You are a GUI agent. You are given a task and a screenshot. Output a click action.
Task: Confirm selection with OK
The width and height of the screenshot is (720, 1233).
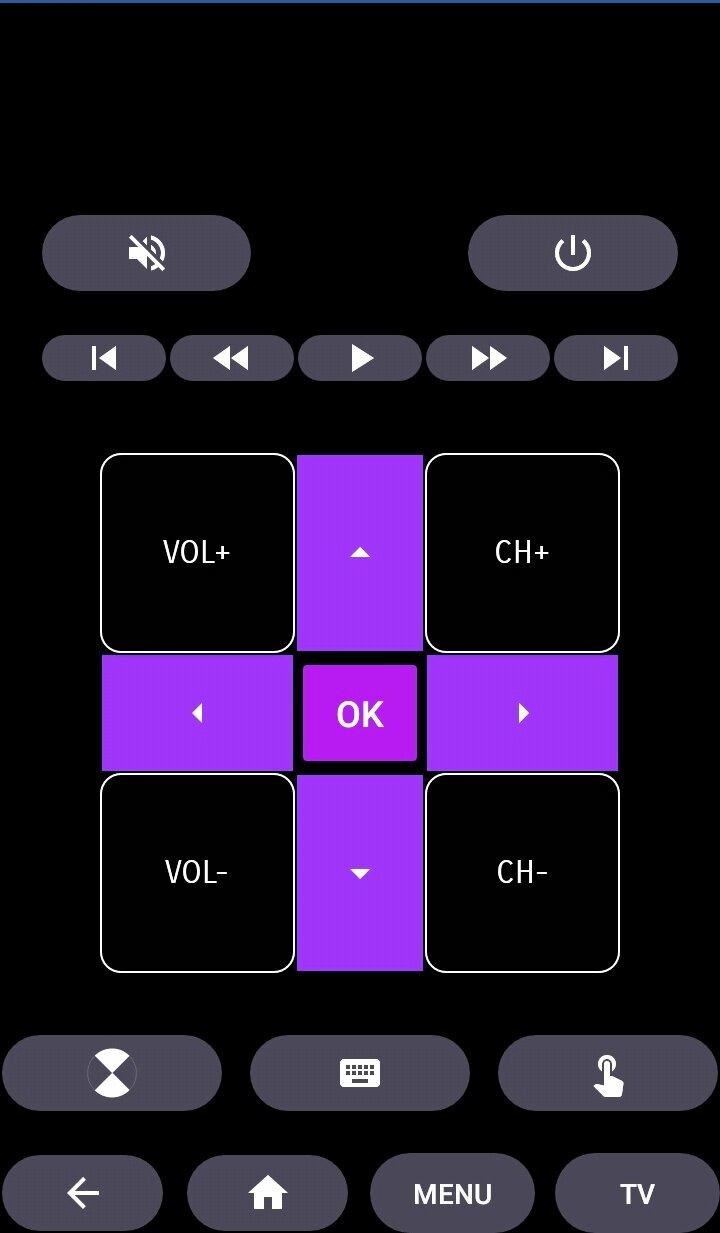(360, 713)
